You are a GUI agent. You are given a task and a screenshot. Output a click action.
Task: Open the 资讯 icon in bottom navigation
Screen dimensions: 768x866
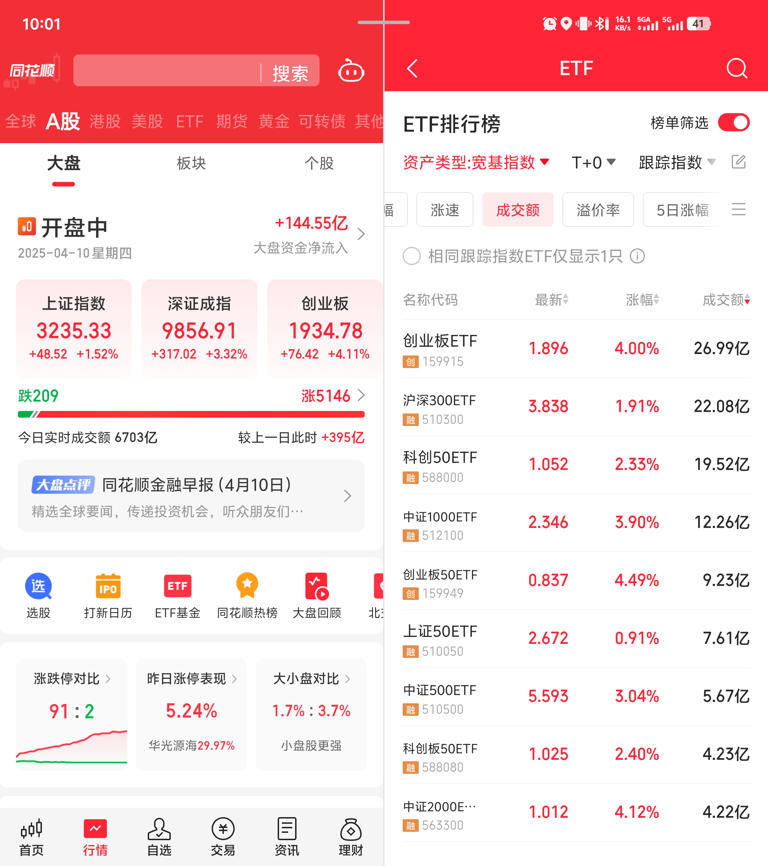click(x=286, y=836)
